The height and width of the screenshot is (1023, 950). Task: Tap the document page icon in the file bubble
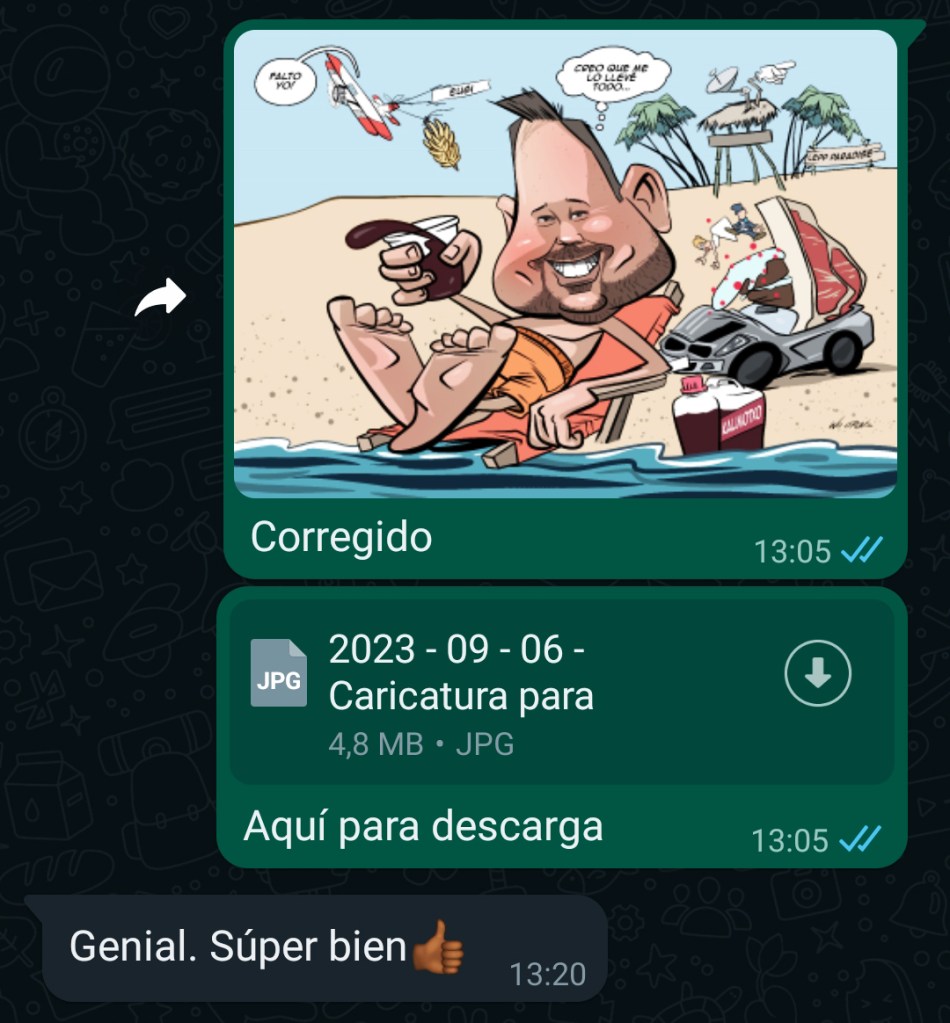click(x=280, y=672)
